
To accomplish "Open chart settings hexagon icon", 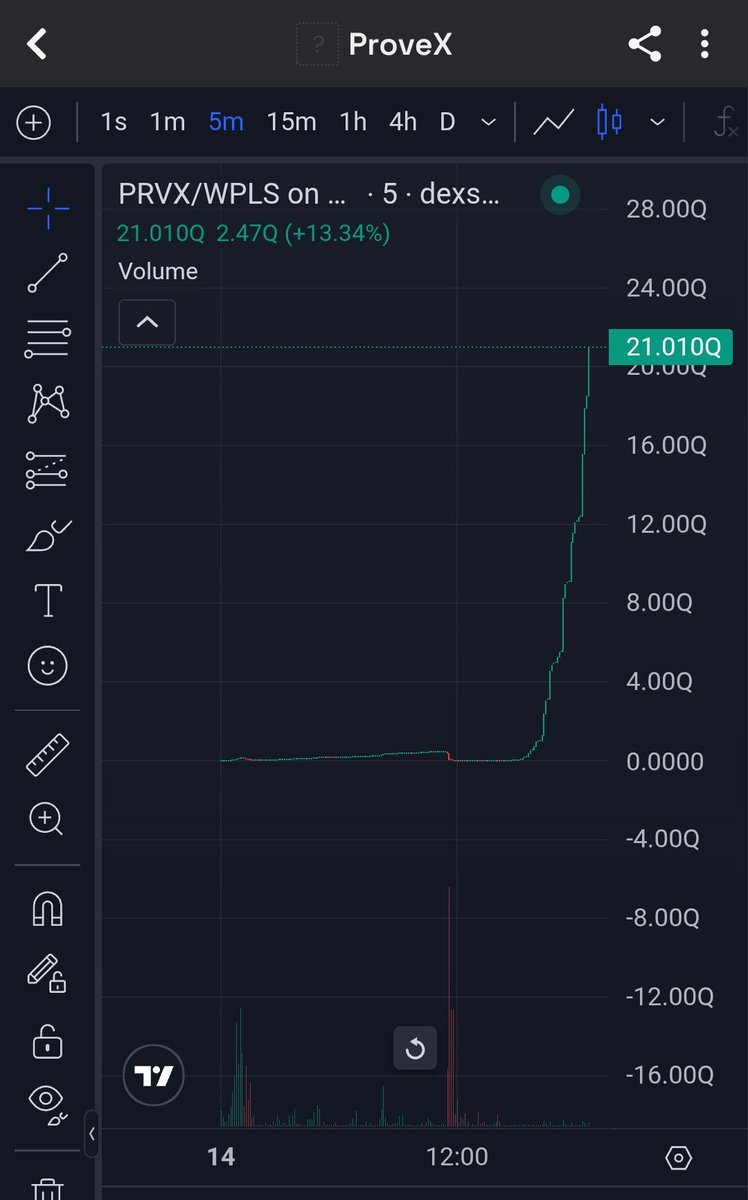I will point(678,1158).
